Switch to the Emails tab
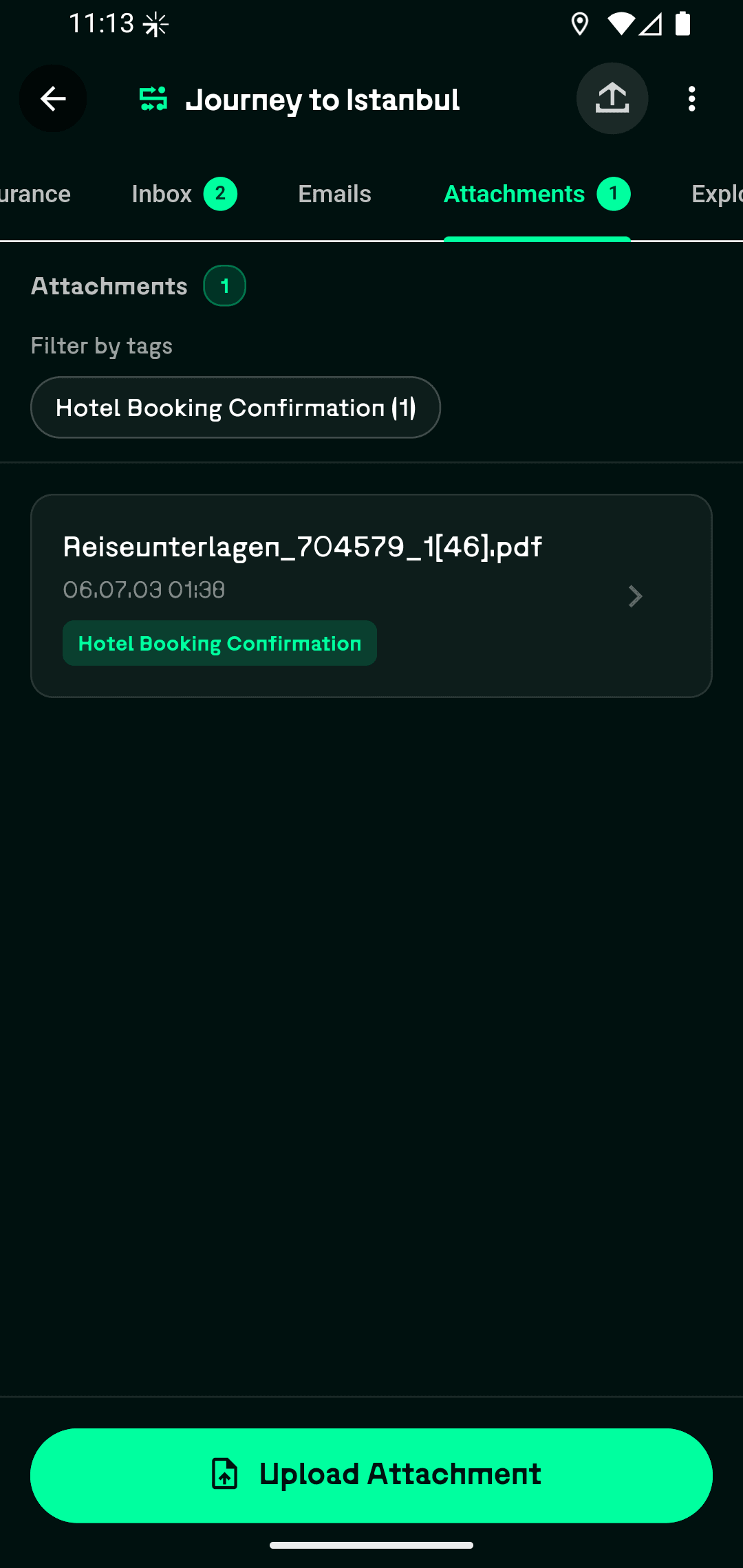The image size is (743, 1568). coord(334,195)
